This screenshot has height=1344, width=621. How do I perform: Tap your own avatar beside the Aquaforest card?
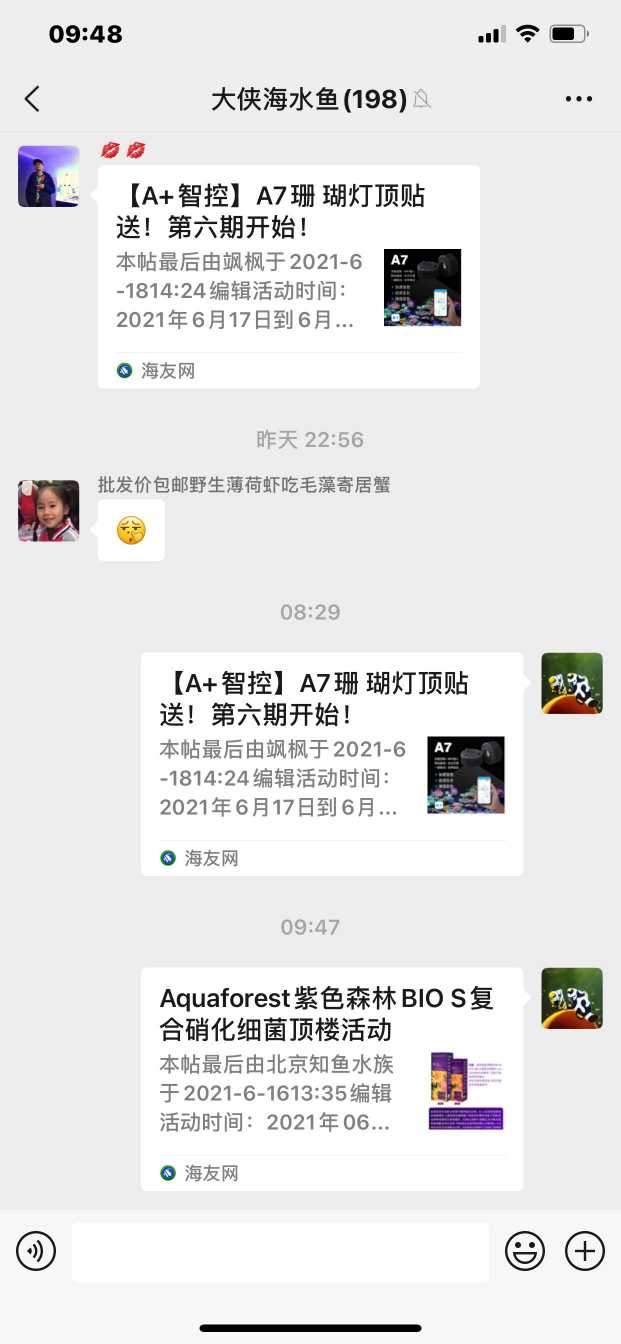tap(572, 998)
